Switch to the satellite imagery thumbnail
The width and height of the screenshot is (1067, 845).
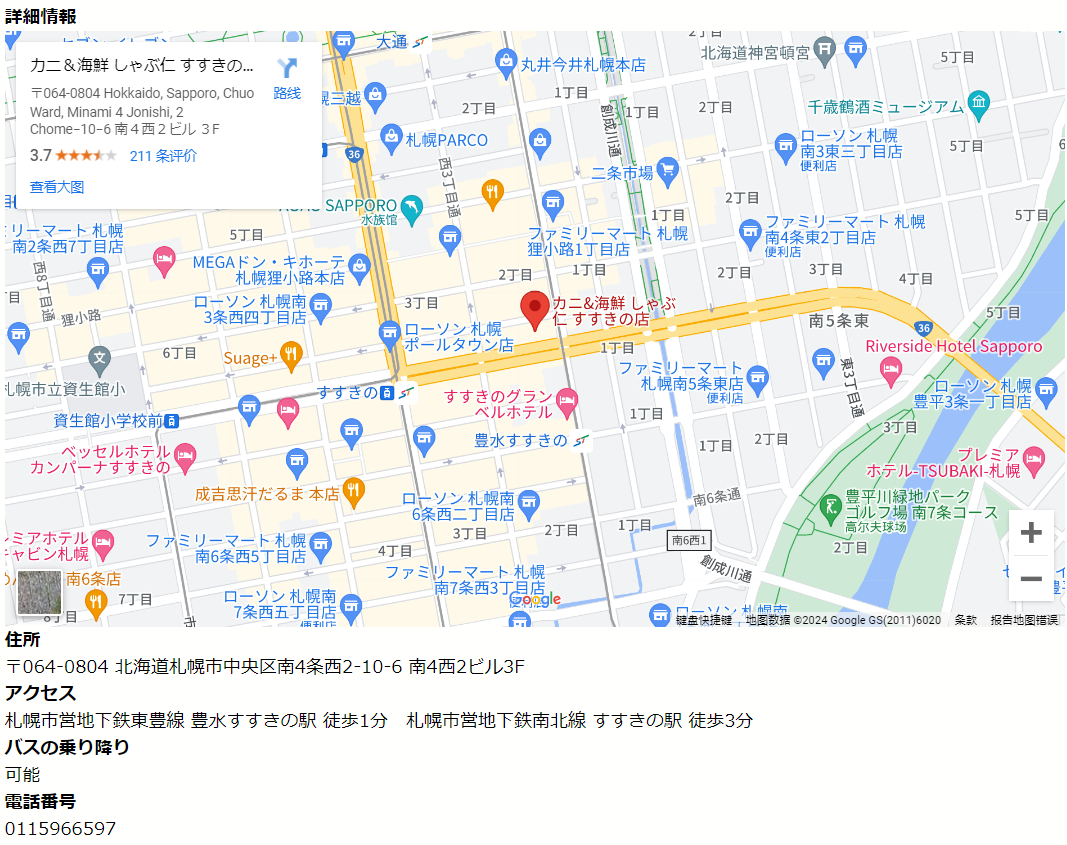40,592
